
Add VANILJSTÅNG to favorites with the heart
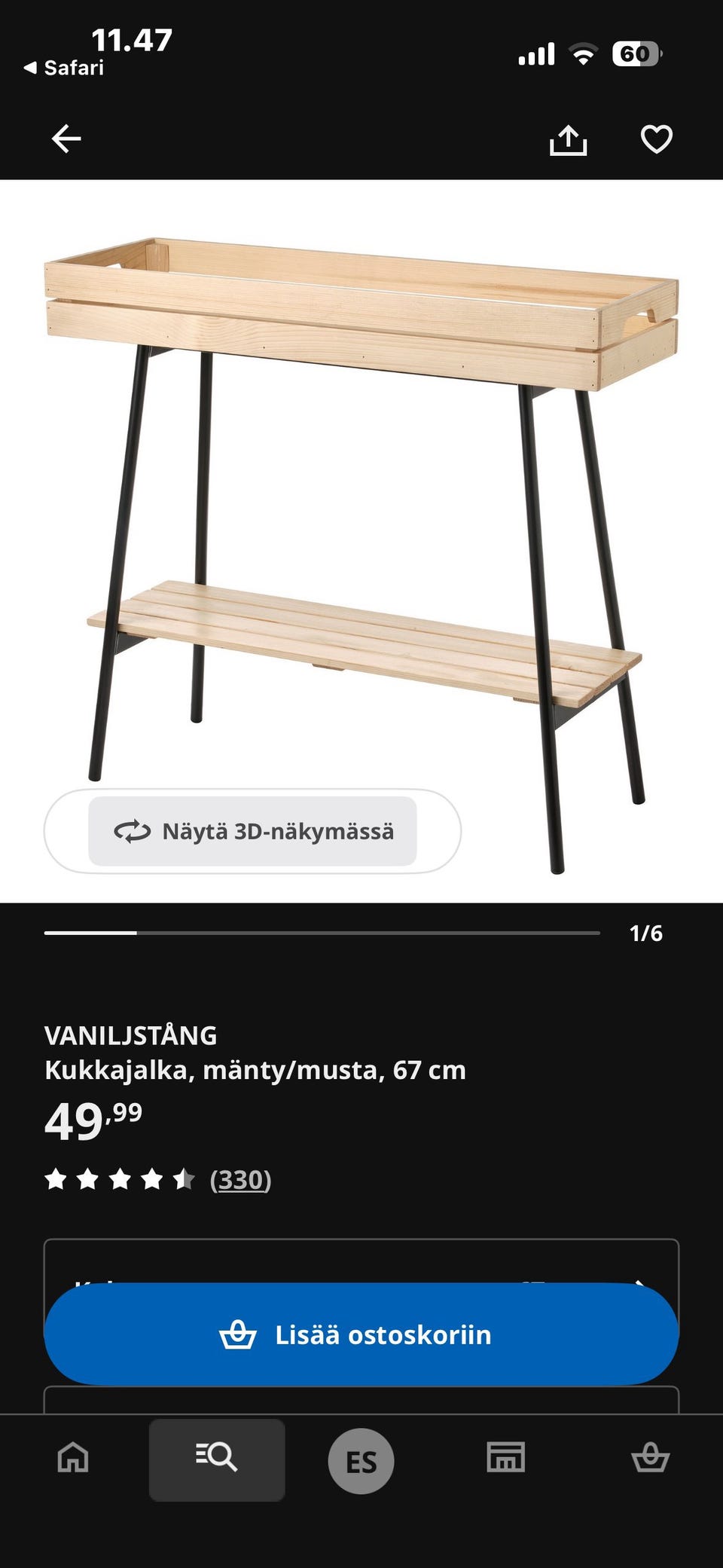coord(657,139)
